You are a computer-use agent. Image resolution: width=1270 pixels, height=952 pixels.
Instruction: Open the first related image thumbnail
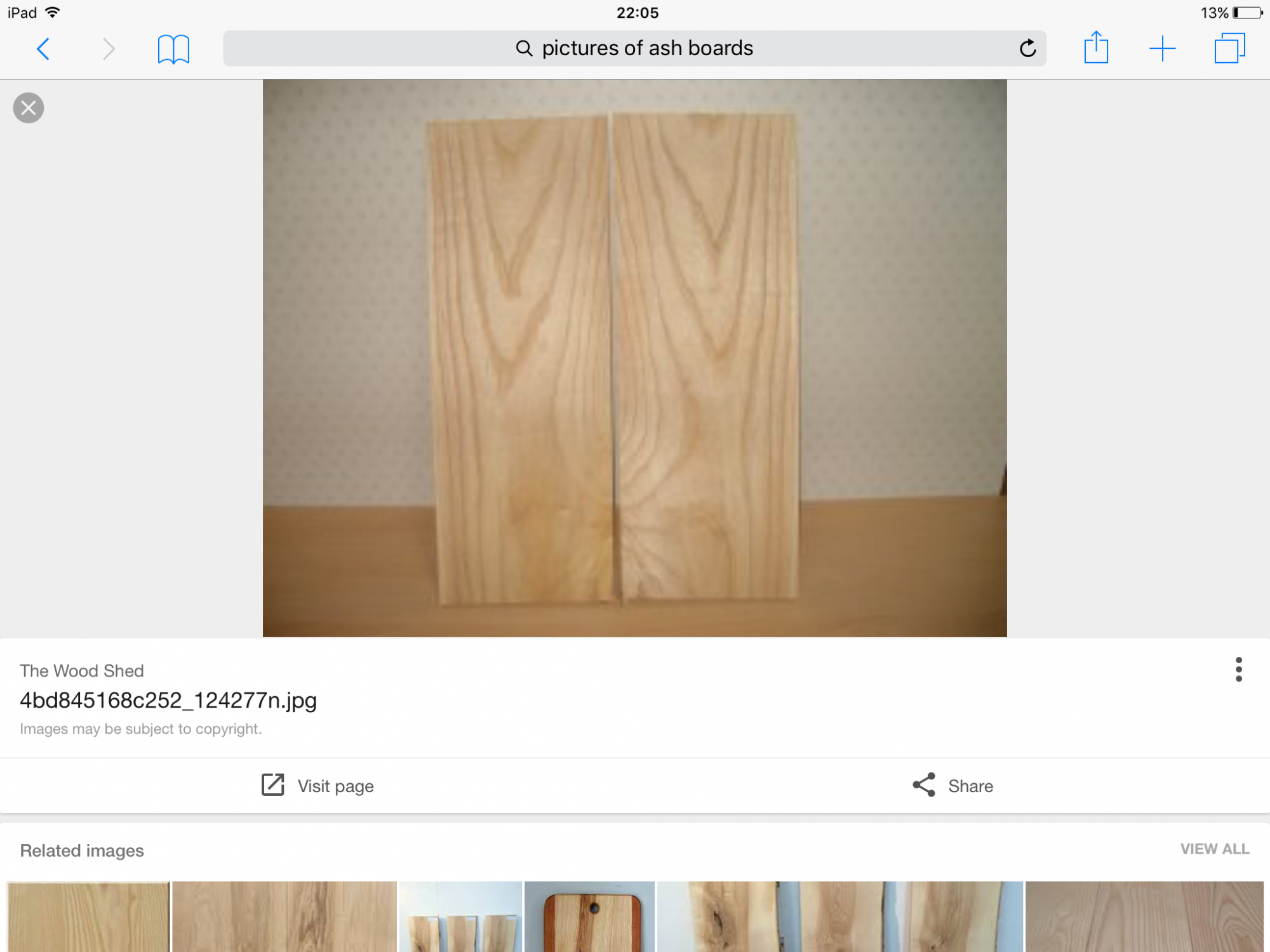click(88, 917)
